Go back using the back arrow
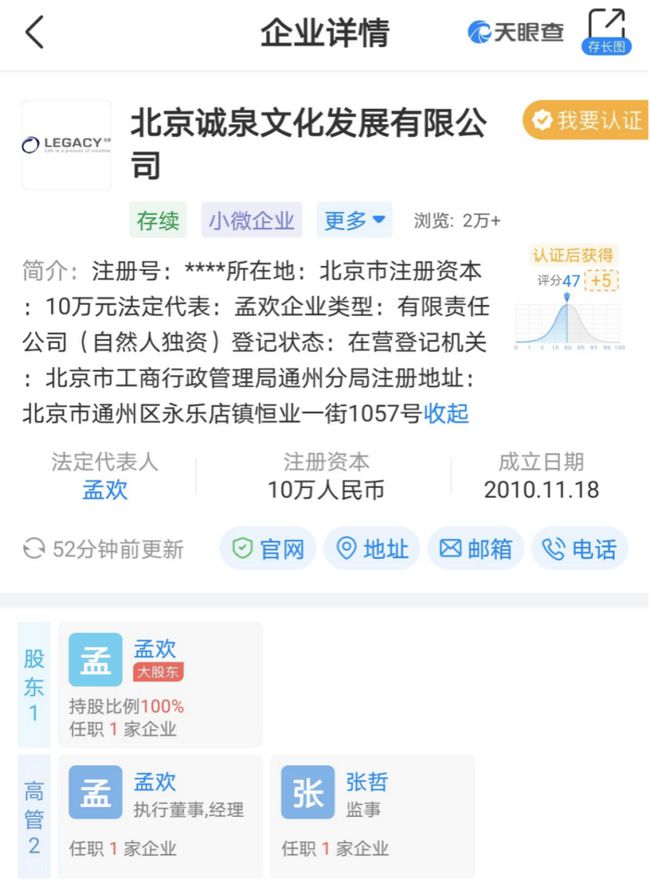The image size is (650, 880). [x=35, y=32]
